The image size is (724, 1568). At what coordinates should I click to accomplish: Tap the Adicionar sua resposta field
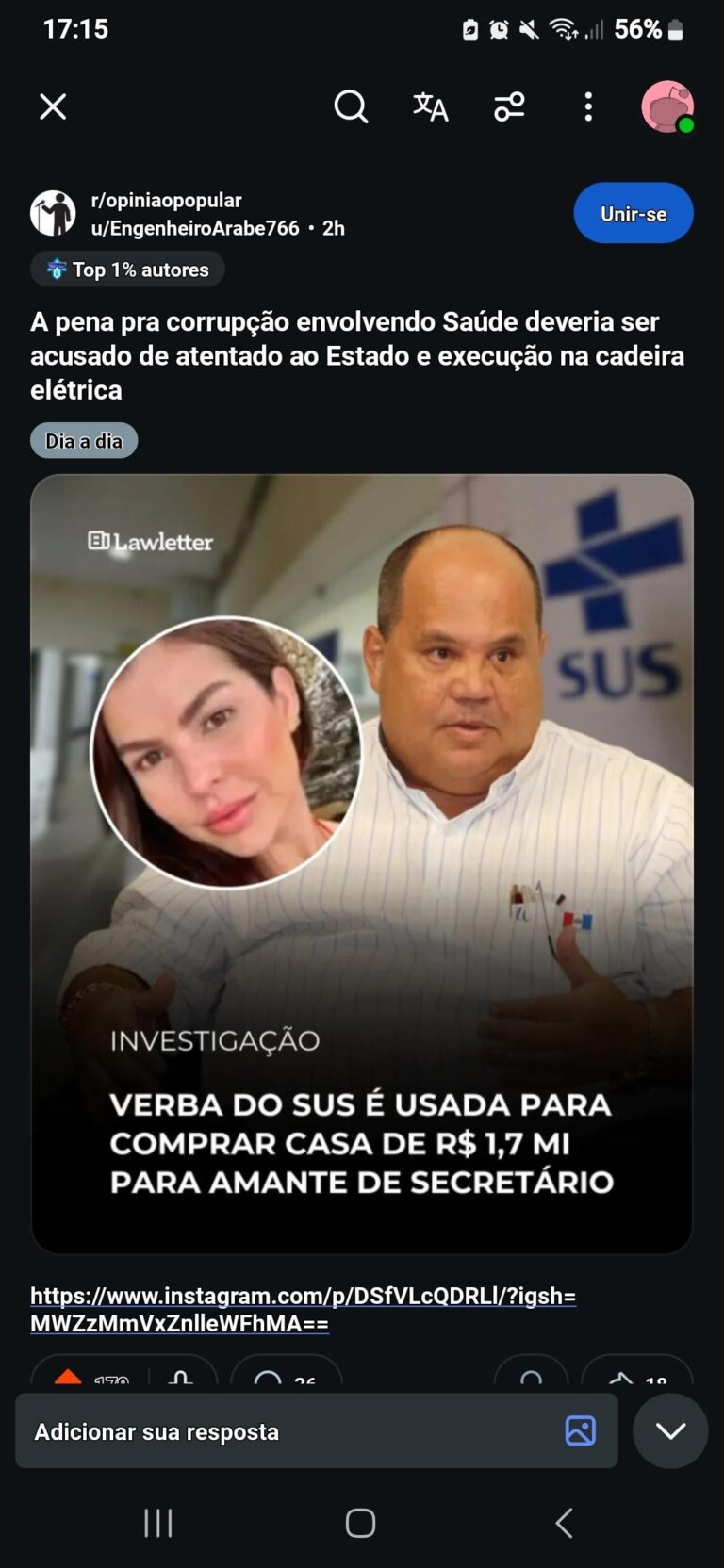coord(283,1431)
